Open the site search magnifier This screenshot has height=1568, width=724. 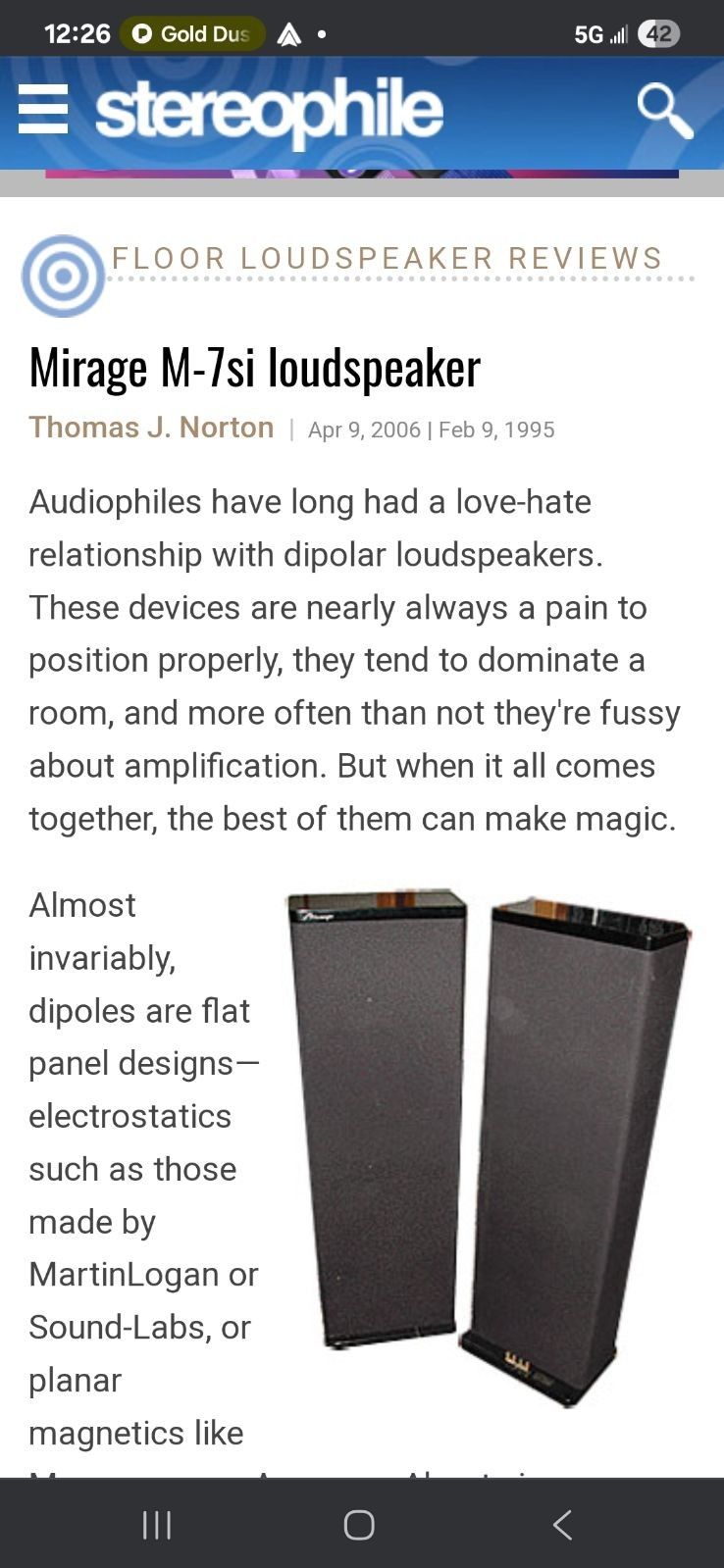[x=664, y=111]
